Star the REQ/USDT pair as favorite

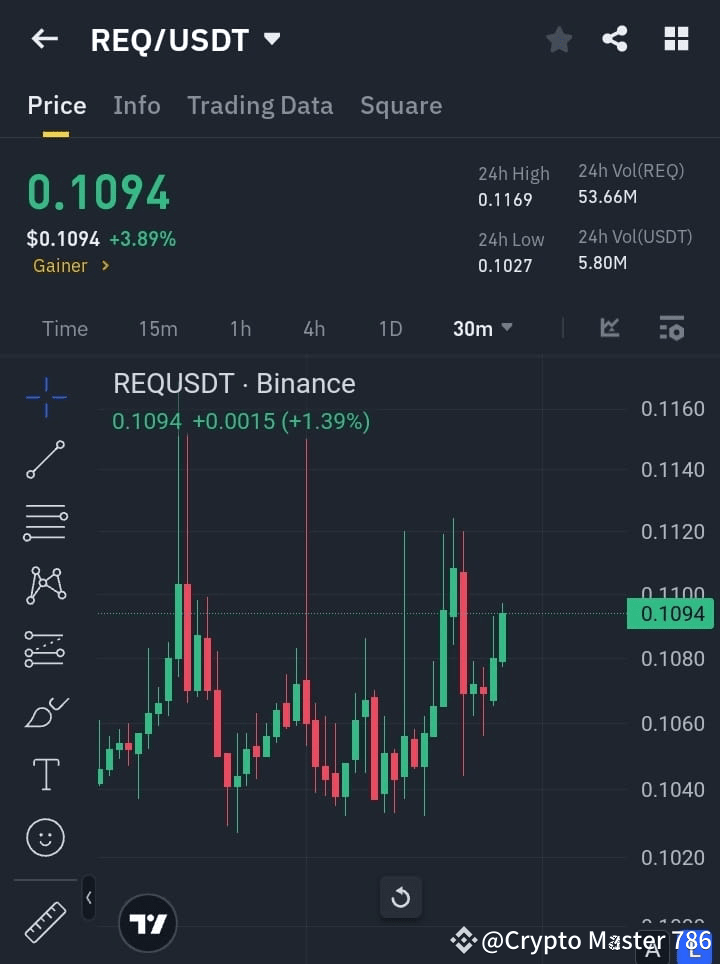[x=558, y=39]
